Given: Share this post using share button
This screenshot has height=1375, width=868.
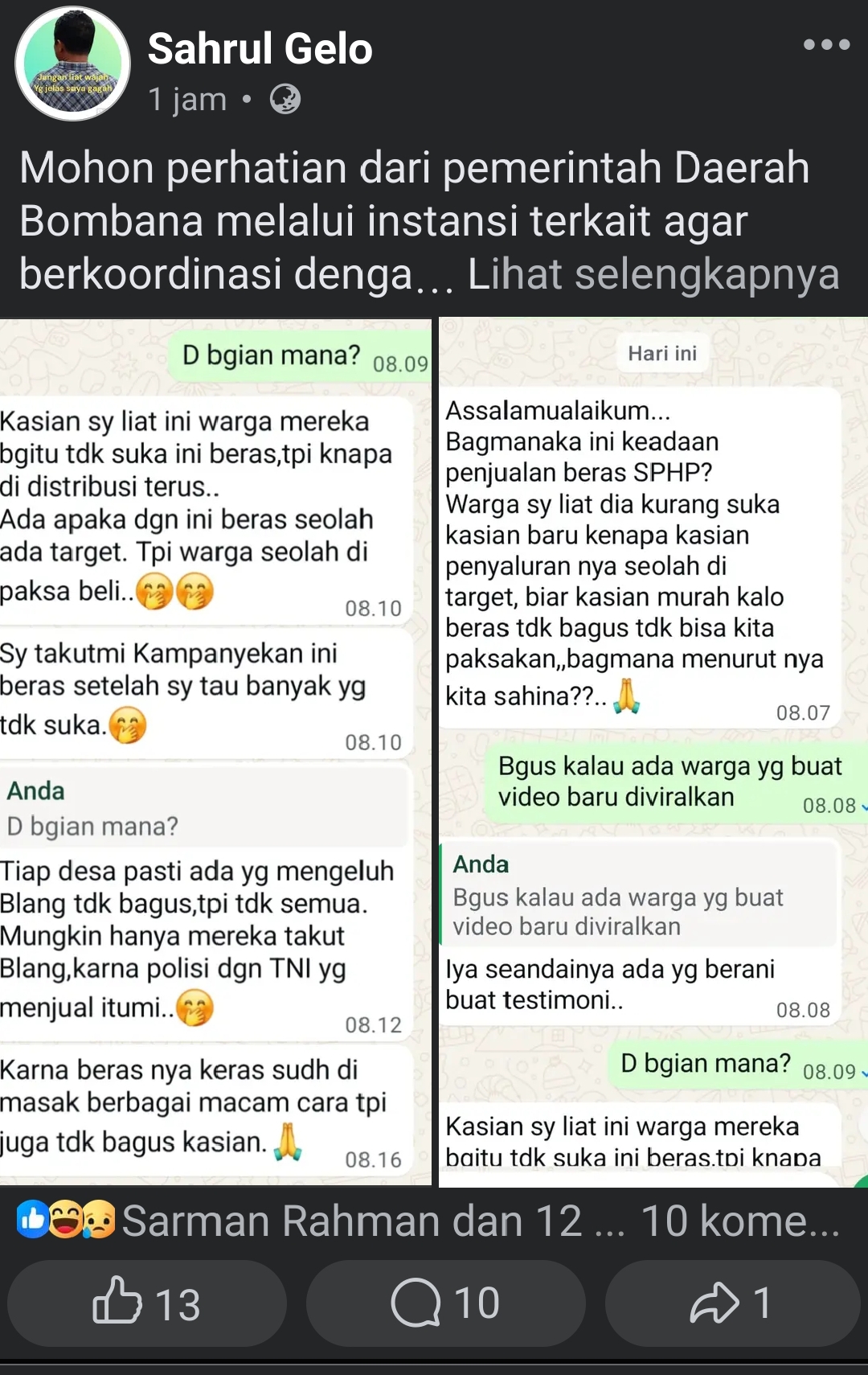Looking at the screenshot, I should point(731,1303).
